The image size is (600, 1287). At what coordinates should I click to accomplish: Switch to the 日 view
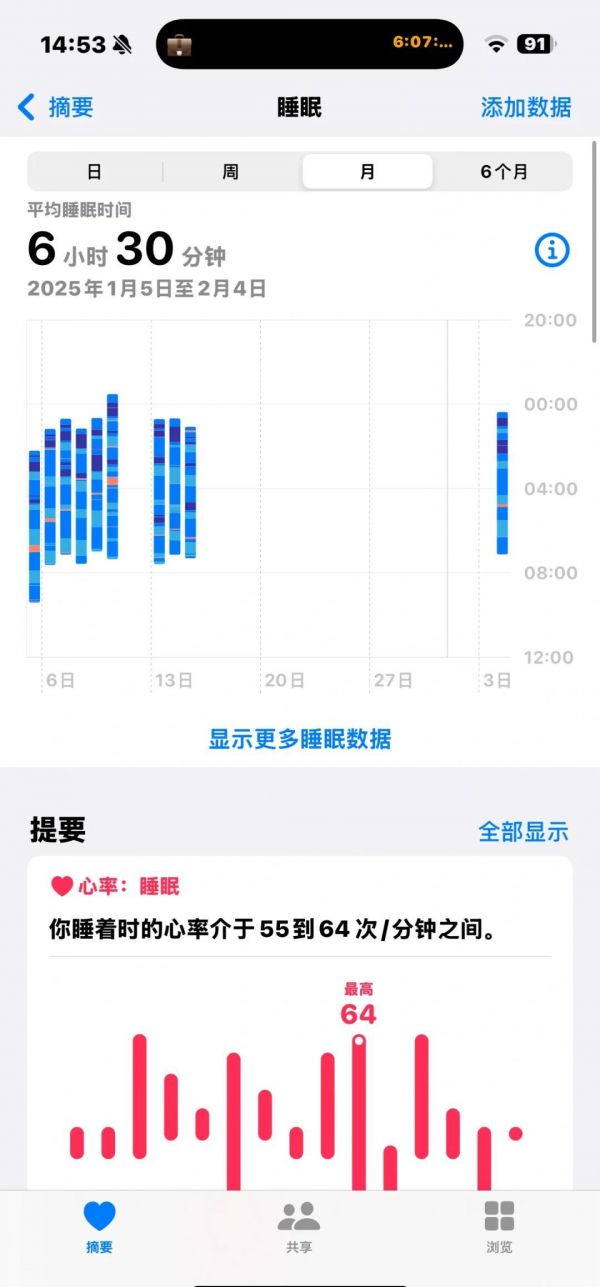click(94, 171)
